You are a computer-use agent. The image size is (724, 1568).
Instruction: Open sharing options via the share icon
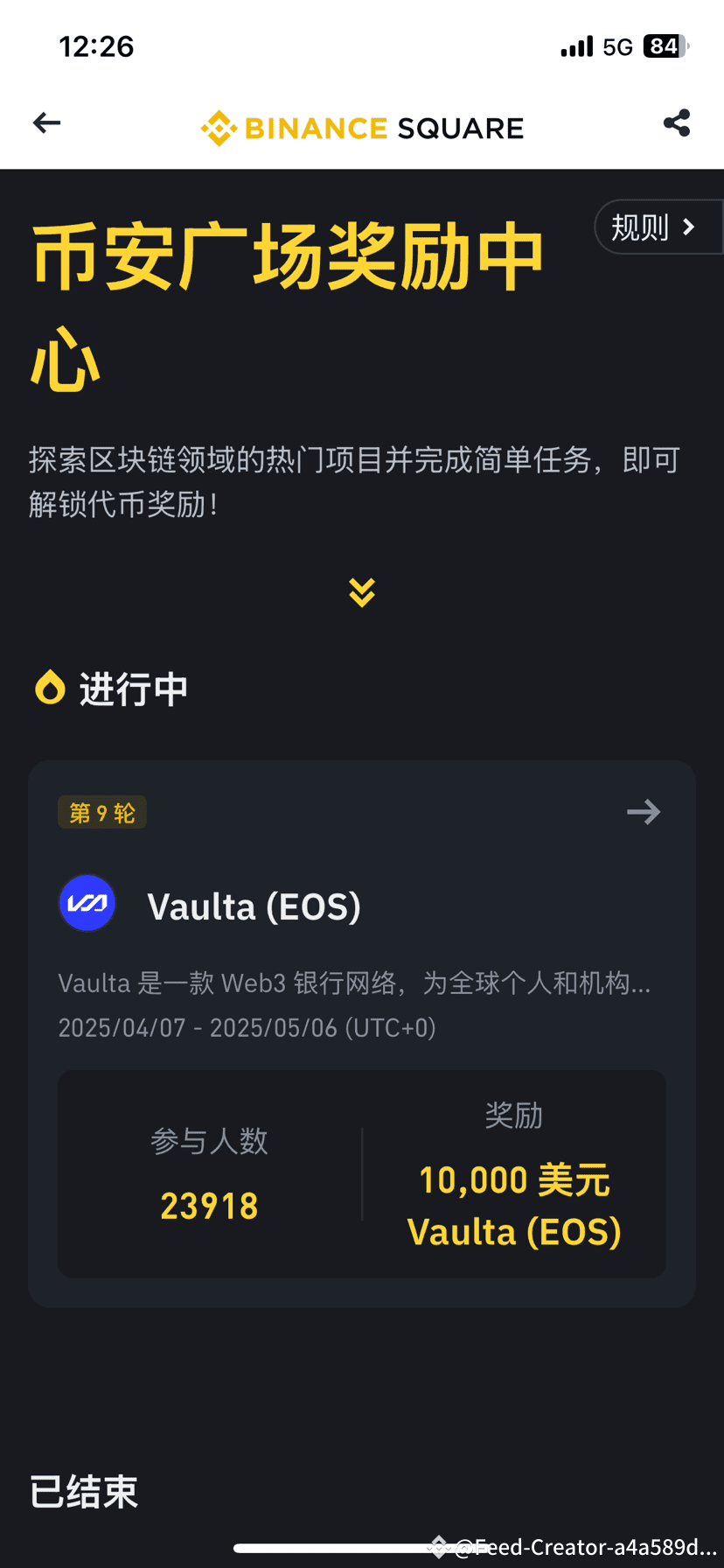coord(677,123)
